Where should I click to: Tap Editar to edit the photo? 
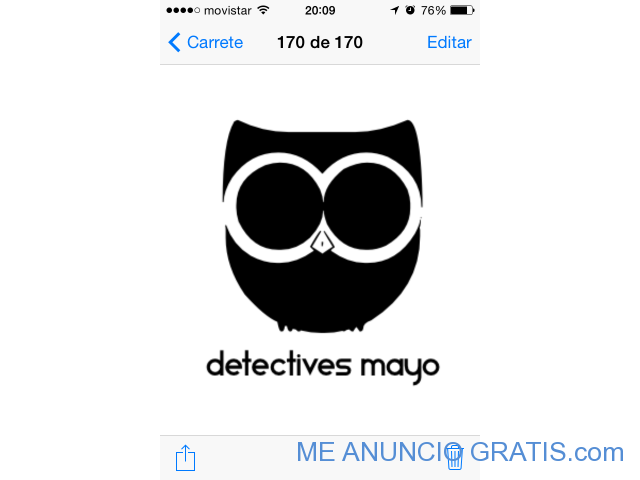coord(449,42)
